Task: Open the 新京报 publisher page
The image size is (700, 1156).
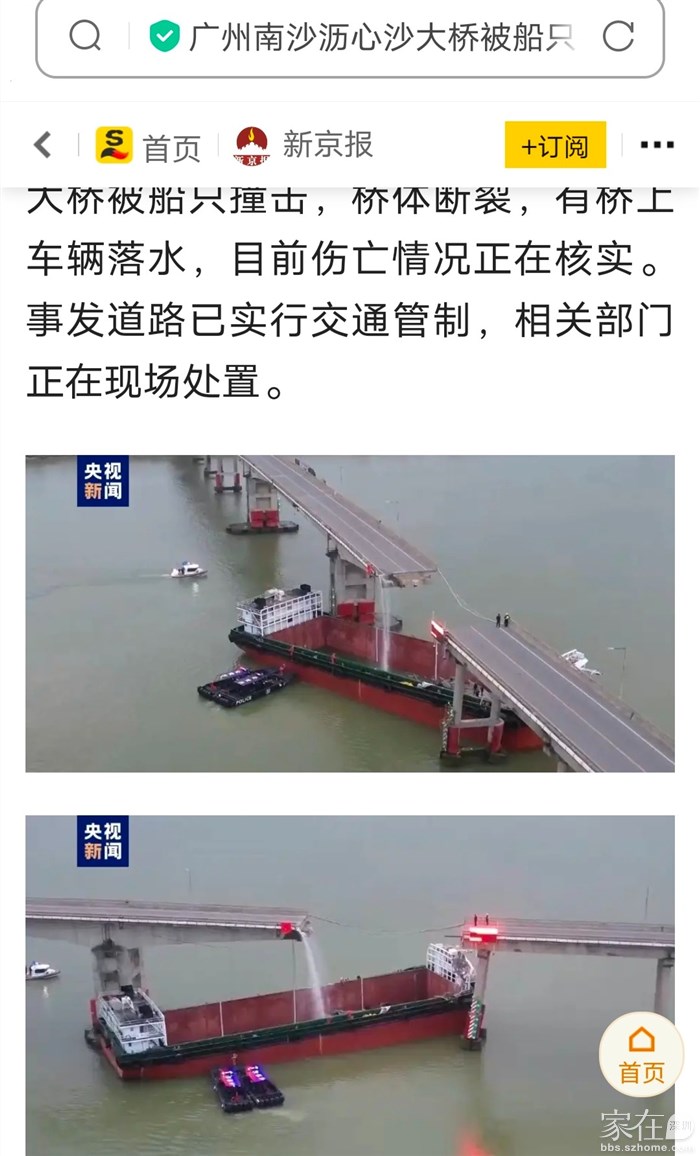Action: coord(304,145)
